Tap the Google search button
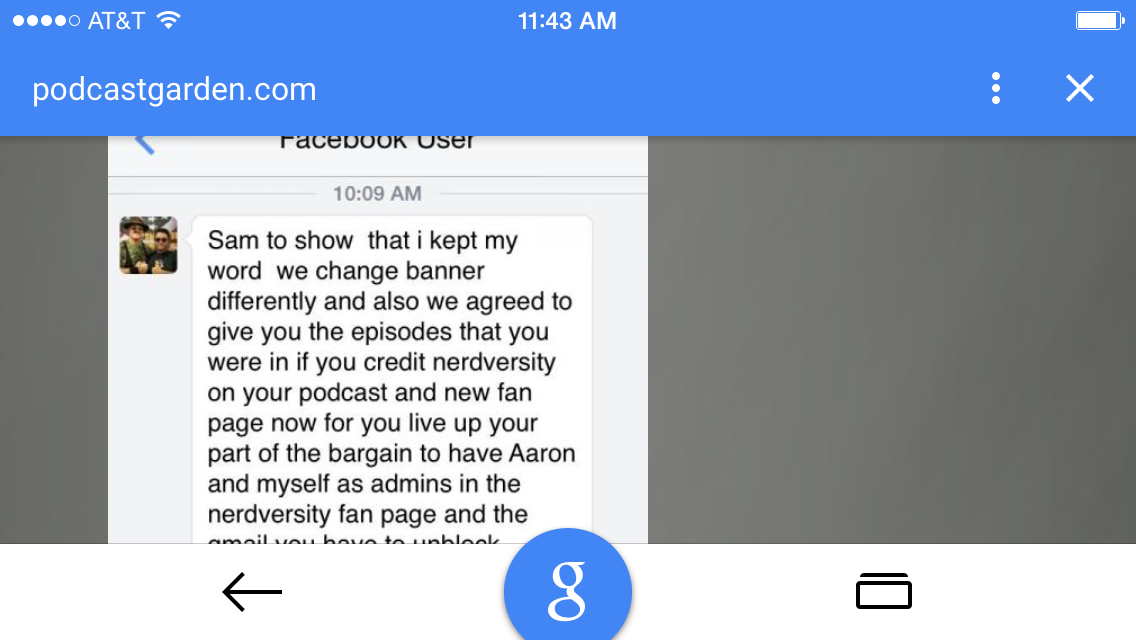The image size is (1136, 640). [x=567, y=590]
